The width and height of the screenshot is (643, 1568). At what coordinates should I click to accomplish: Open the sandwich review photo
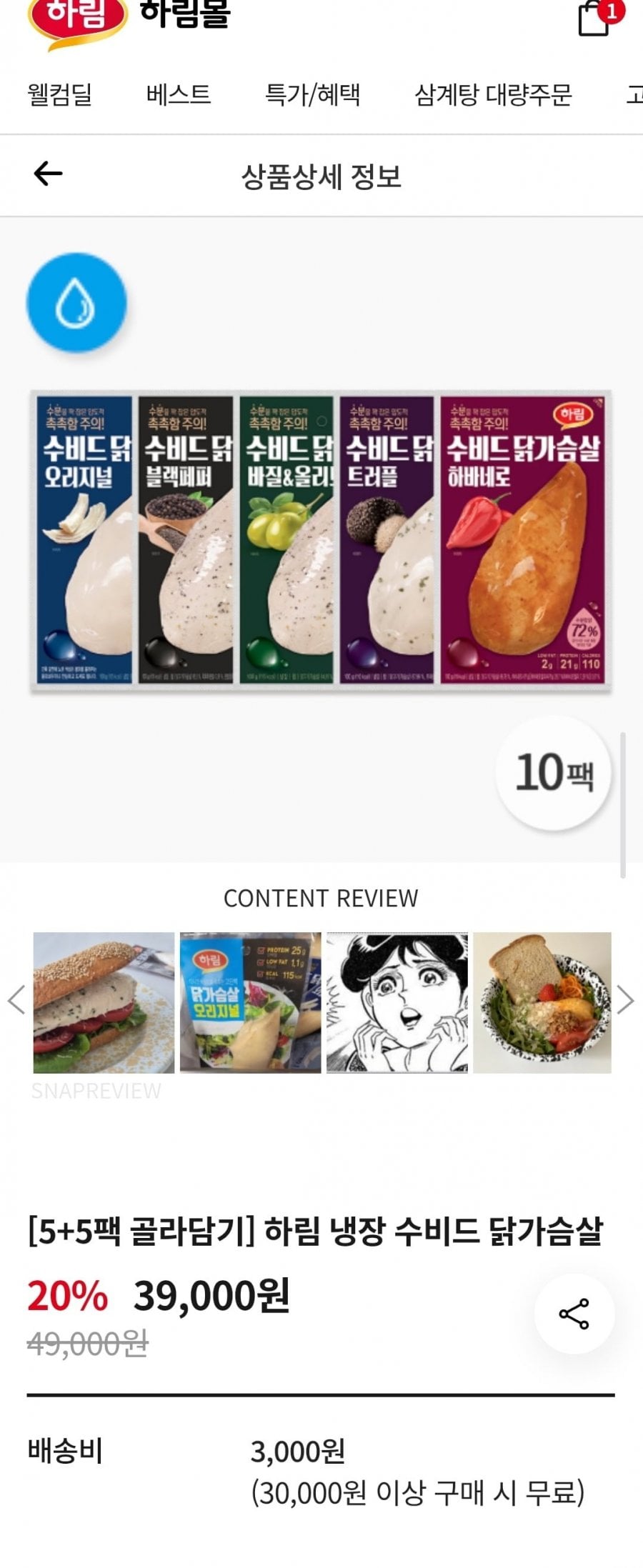coord(104,1002)
